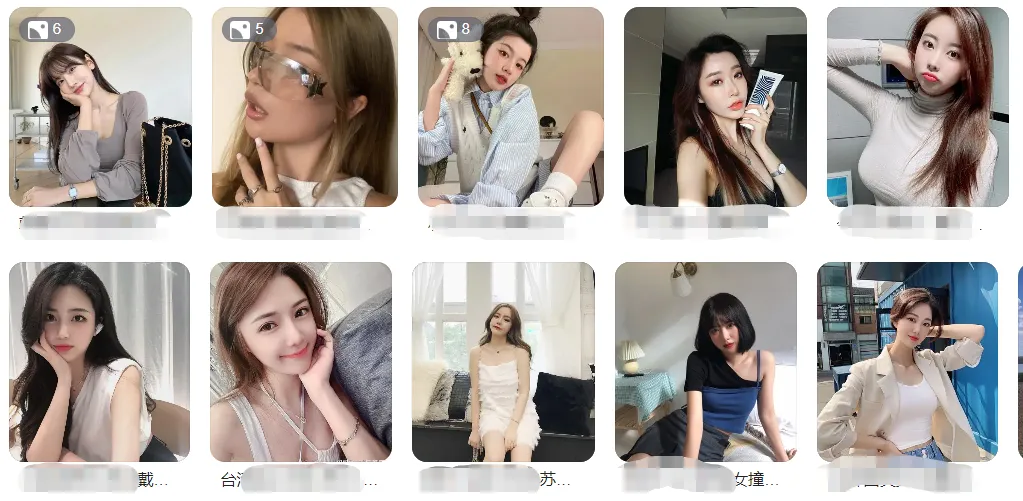The height and width of the screenshot is (501, 1023).
Task: Open the photo with the gray turtleneck sweater
Action: click(x=917, y=107)
